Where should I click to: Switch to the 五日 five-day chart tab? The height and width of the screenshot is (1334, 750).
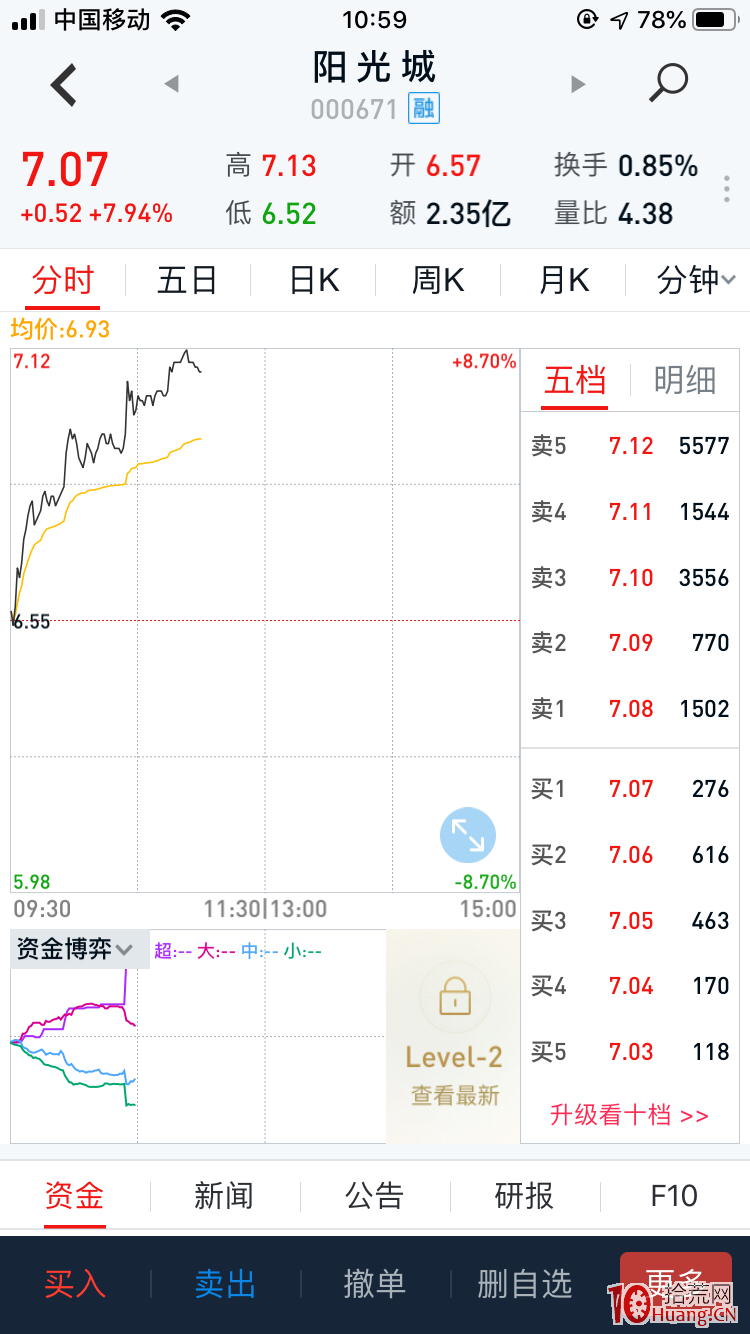[187, 280]
